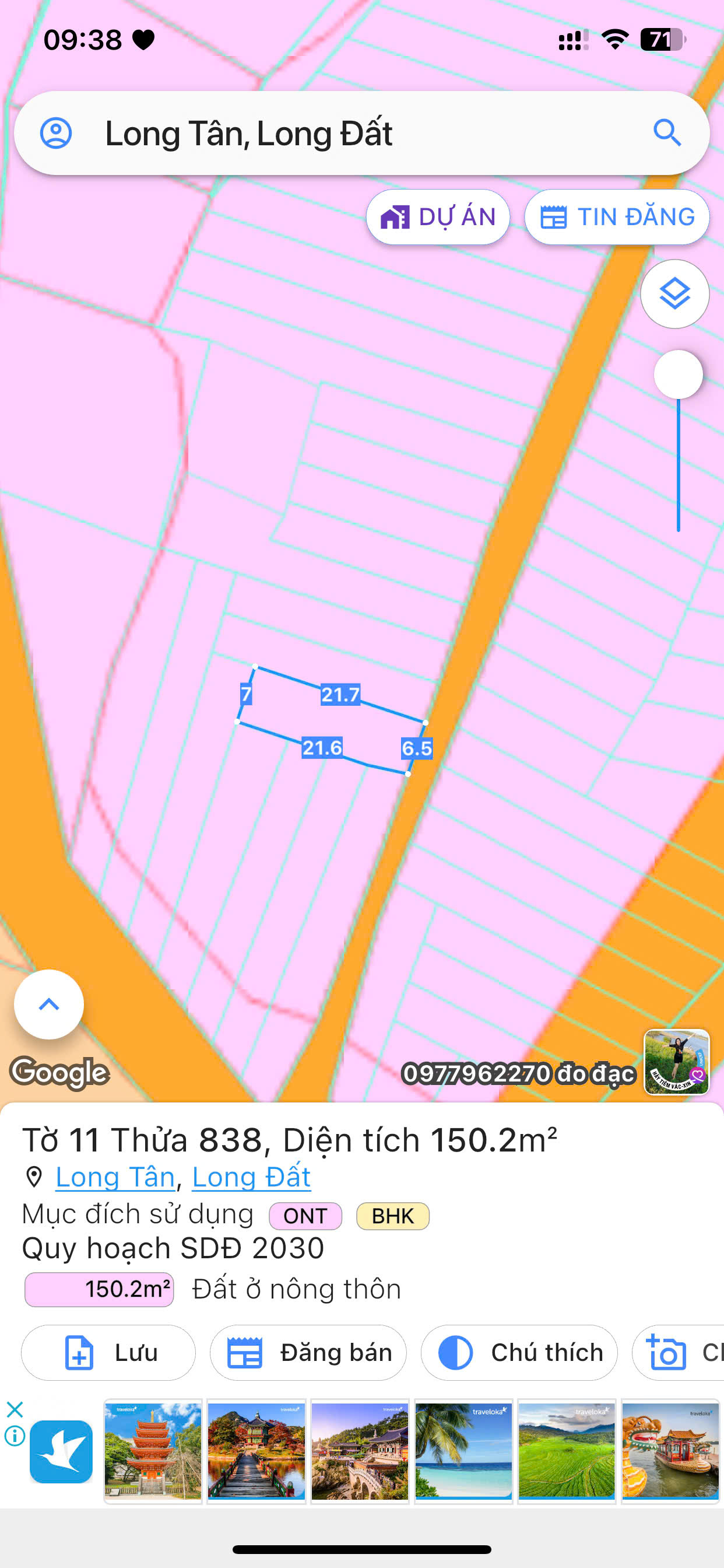The height and width of the screenshot is (1568, 724).
Task: Open the account profile icon
Action: (x=56, y=132)
